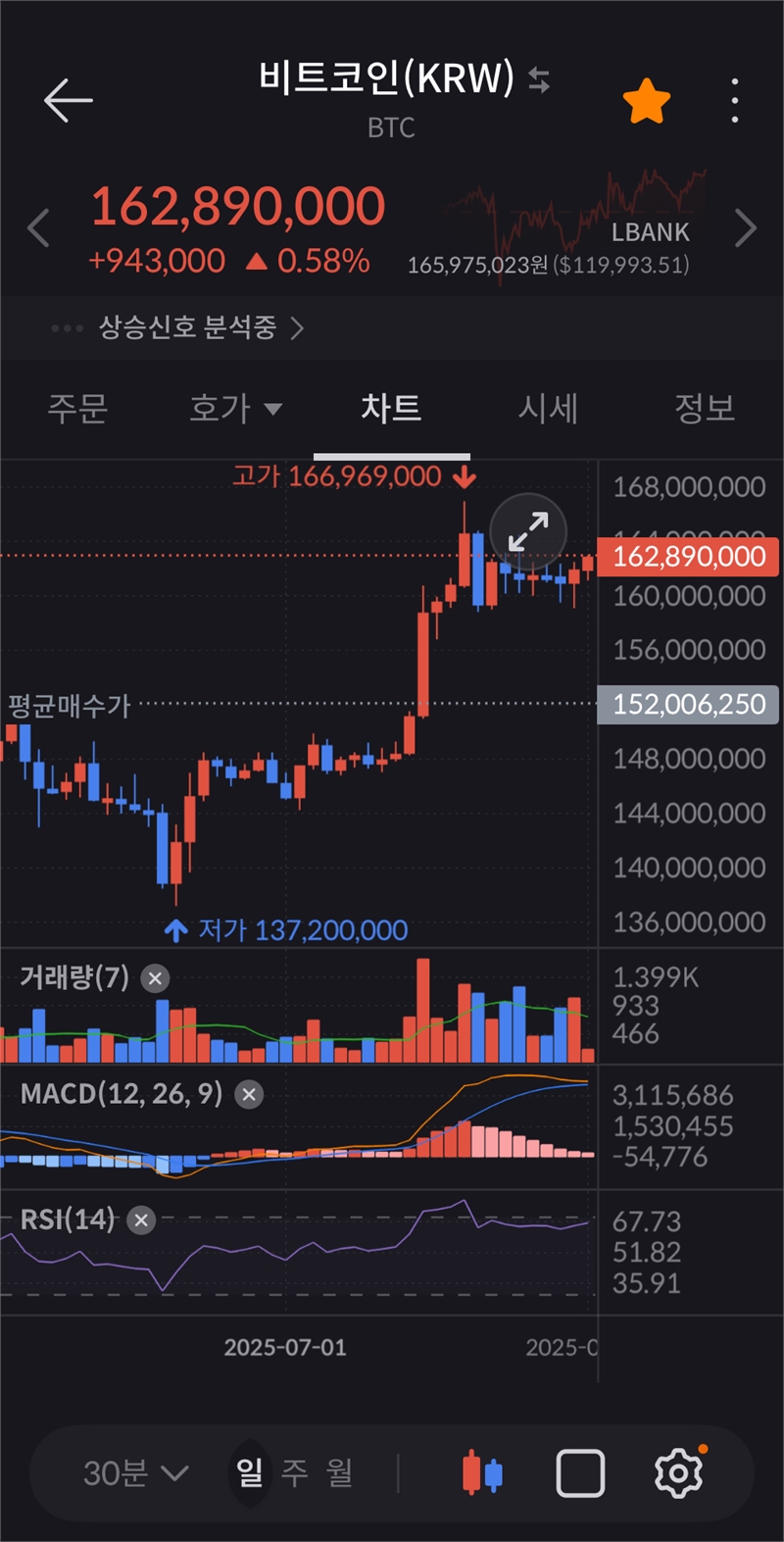Change the candlestick chart type
Image resolution: width=784 pixels, height=1542 pixels.
(x=482, y=1473)
